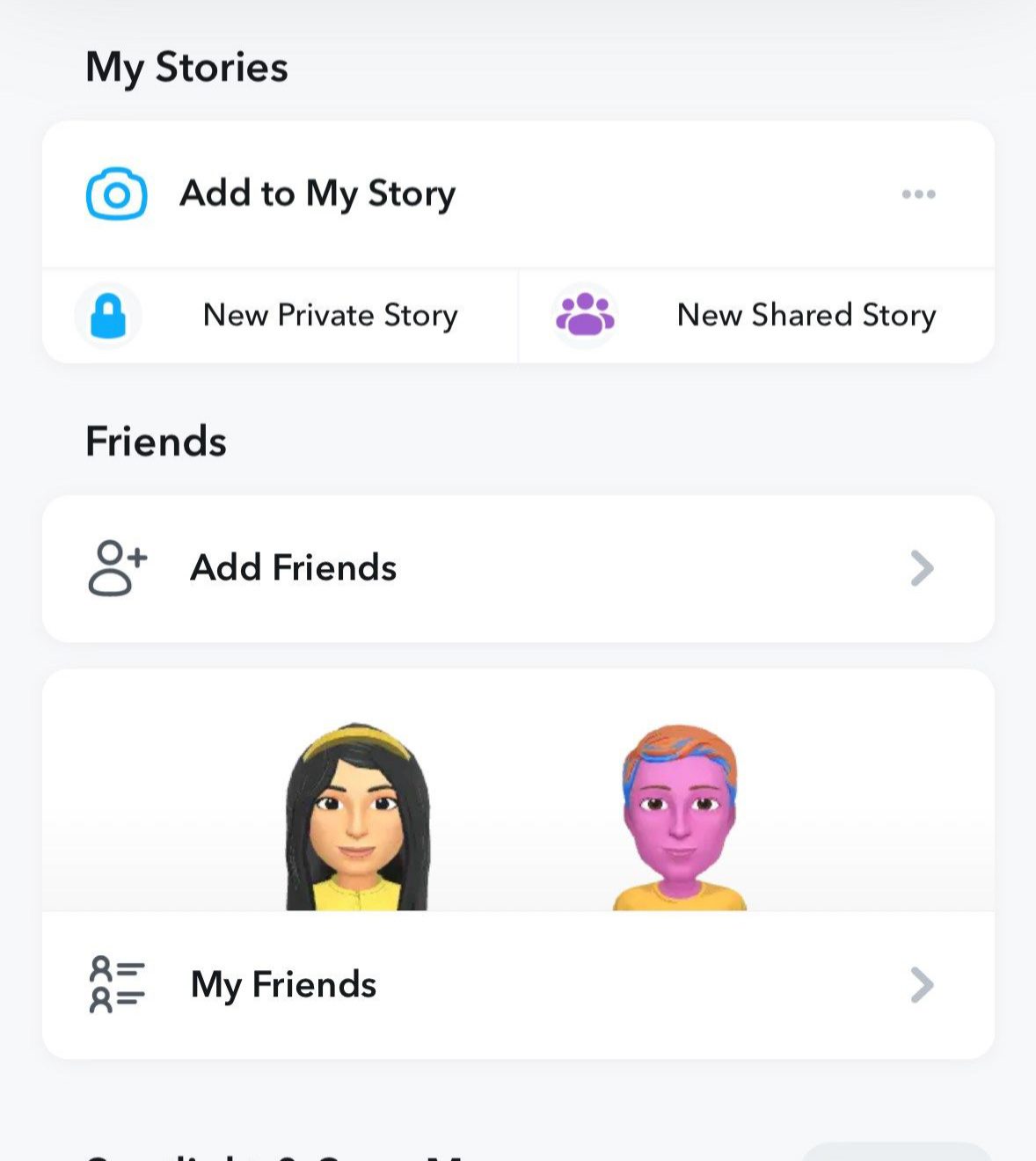This screenshot has height=1161, width=1036.
Task: Select the blue lock icon for New Private Story
Action: (x=107, y=316)
